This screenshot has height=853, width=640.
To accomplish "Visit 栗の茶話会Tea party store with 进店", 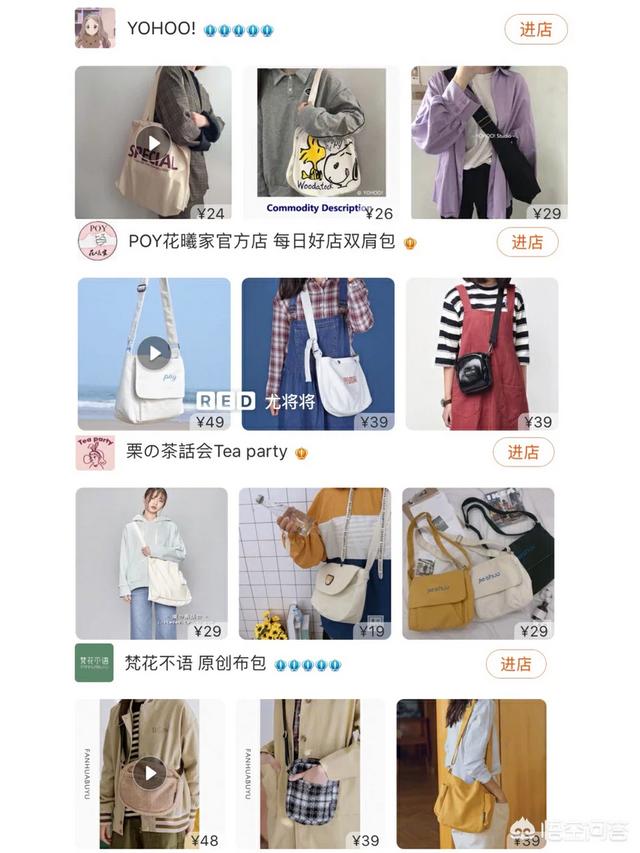I will coord(523,452).
